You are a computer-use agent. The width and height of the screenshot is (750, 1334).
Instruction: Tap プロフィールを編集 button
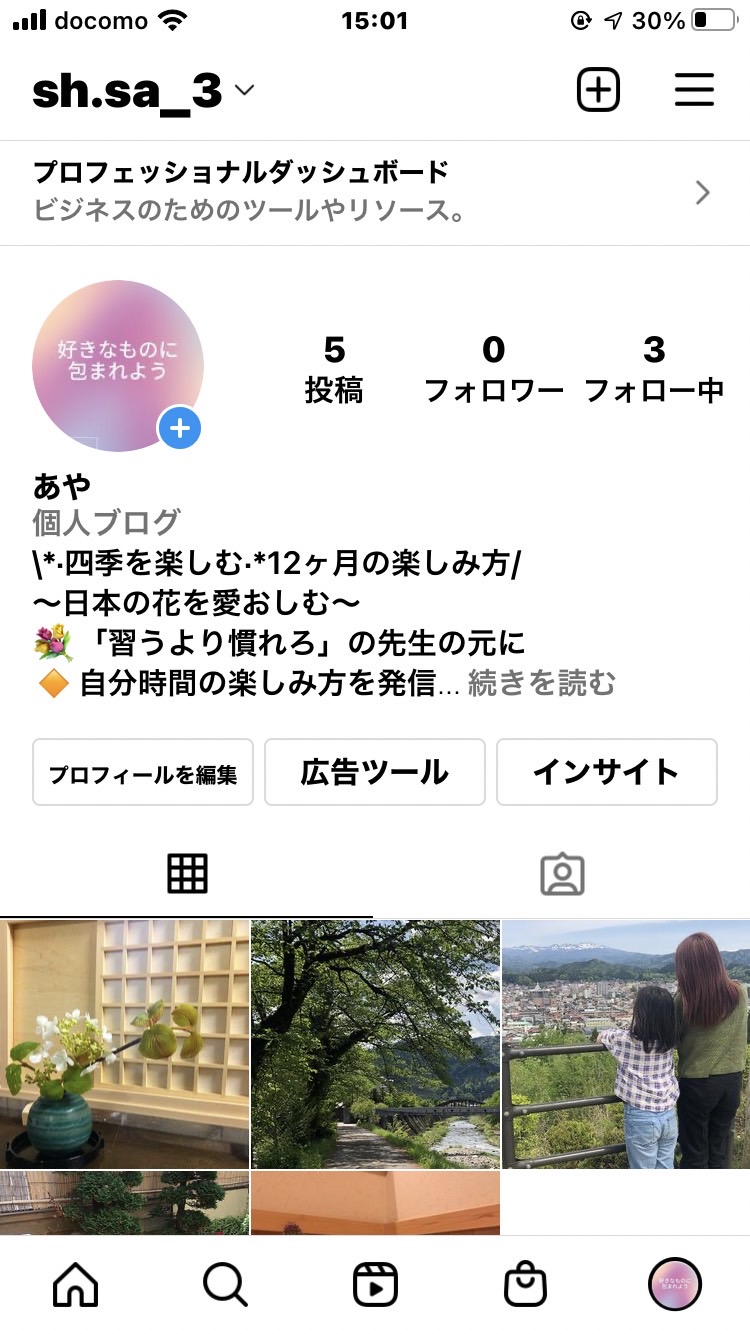point(143,772)
